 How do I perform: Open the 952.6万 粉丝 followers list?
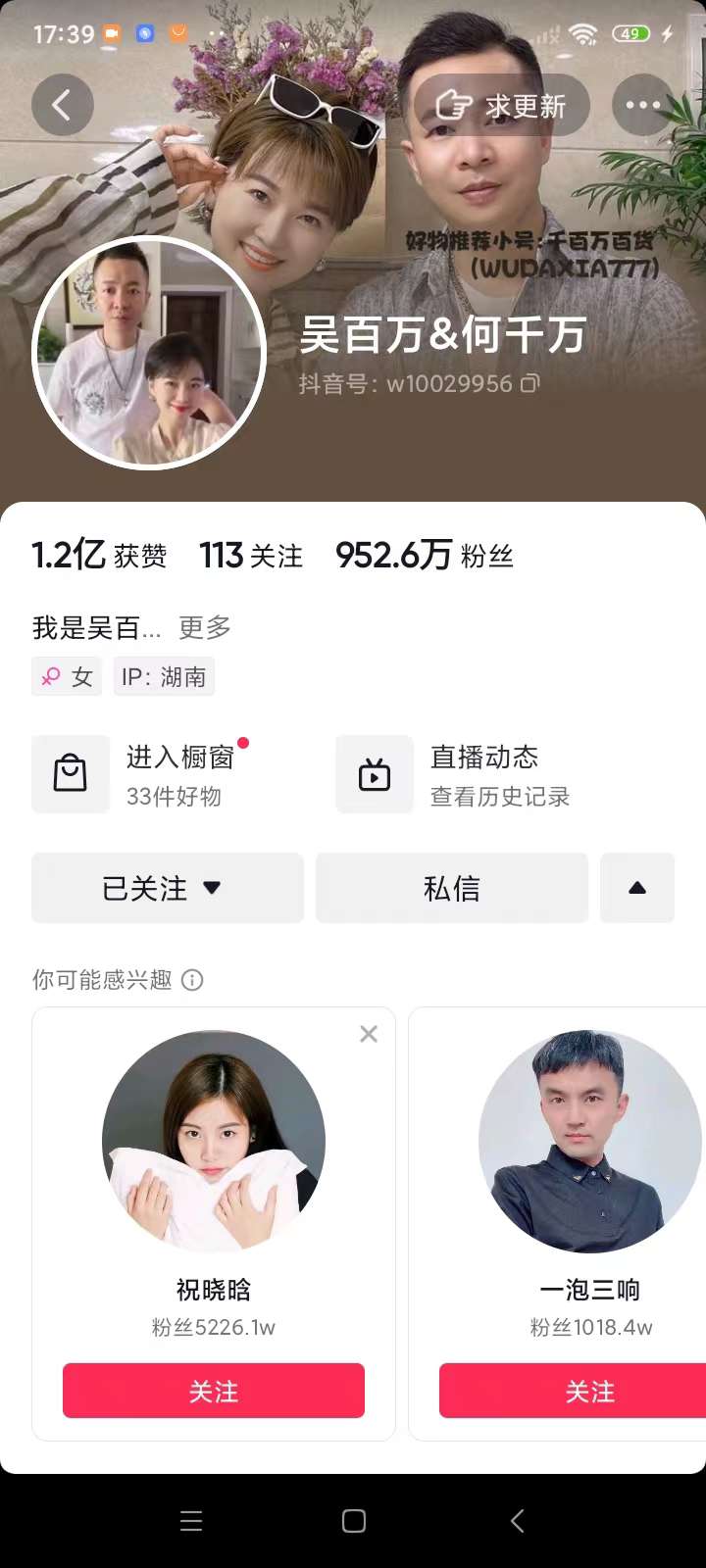pyautogui.click(x=424, y=556)
